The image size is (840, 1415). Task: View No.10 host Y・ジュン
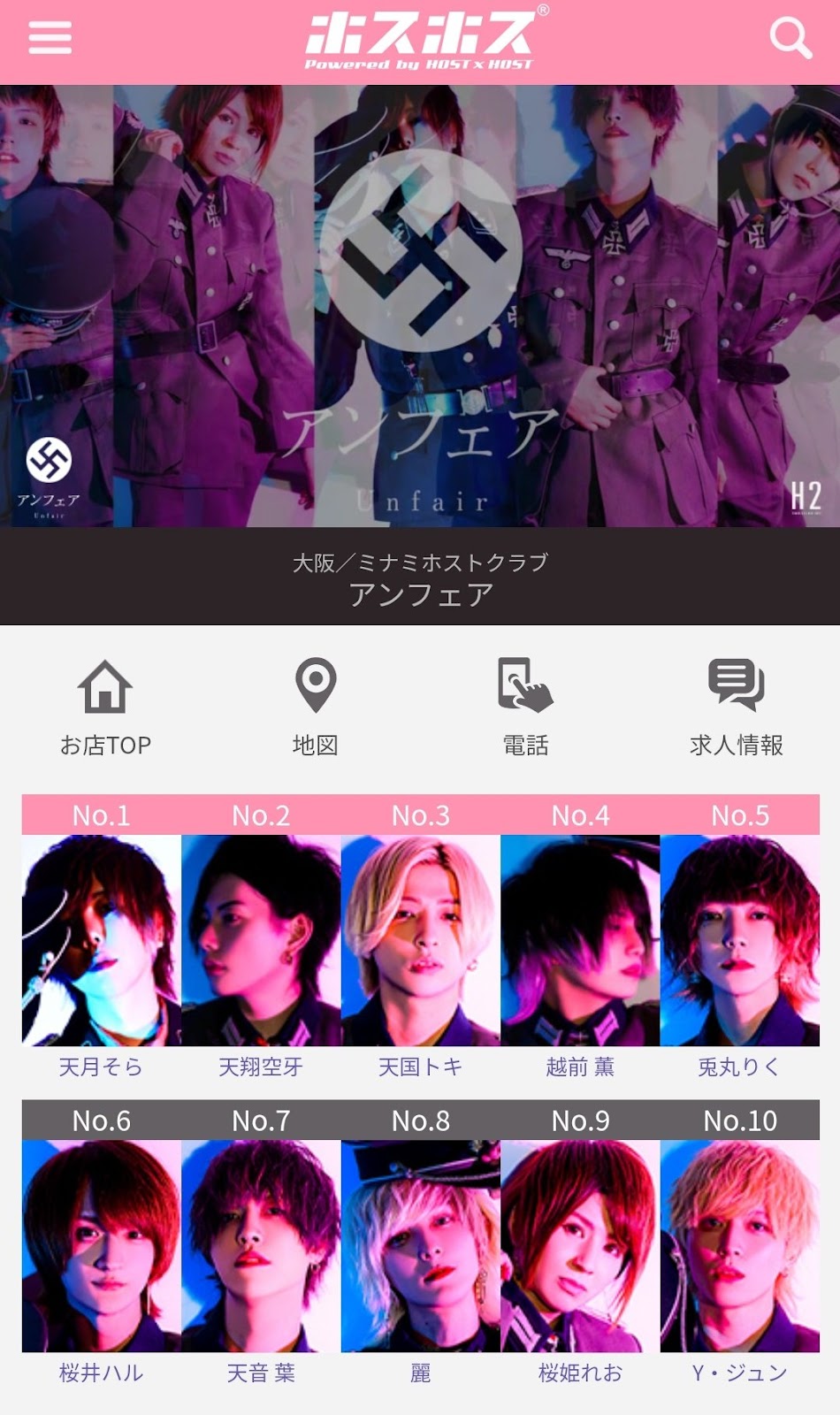(740, 1246)
